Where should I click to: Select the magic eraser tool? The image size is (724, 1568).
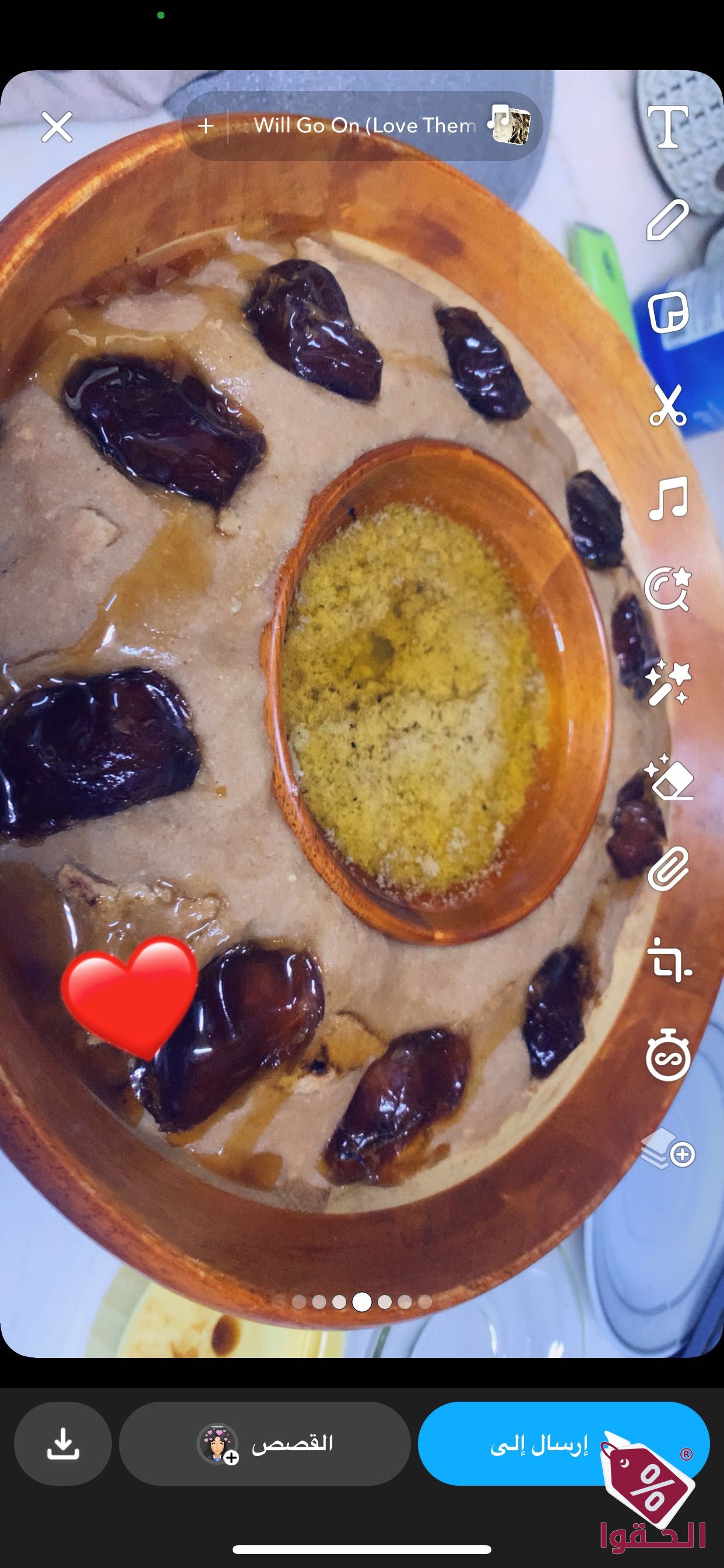[667, 776]
